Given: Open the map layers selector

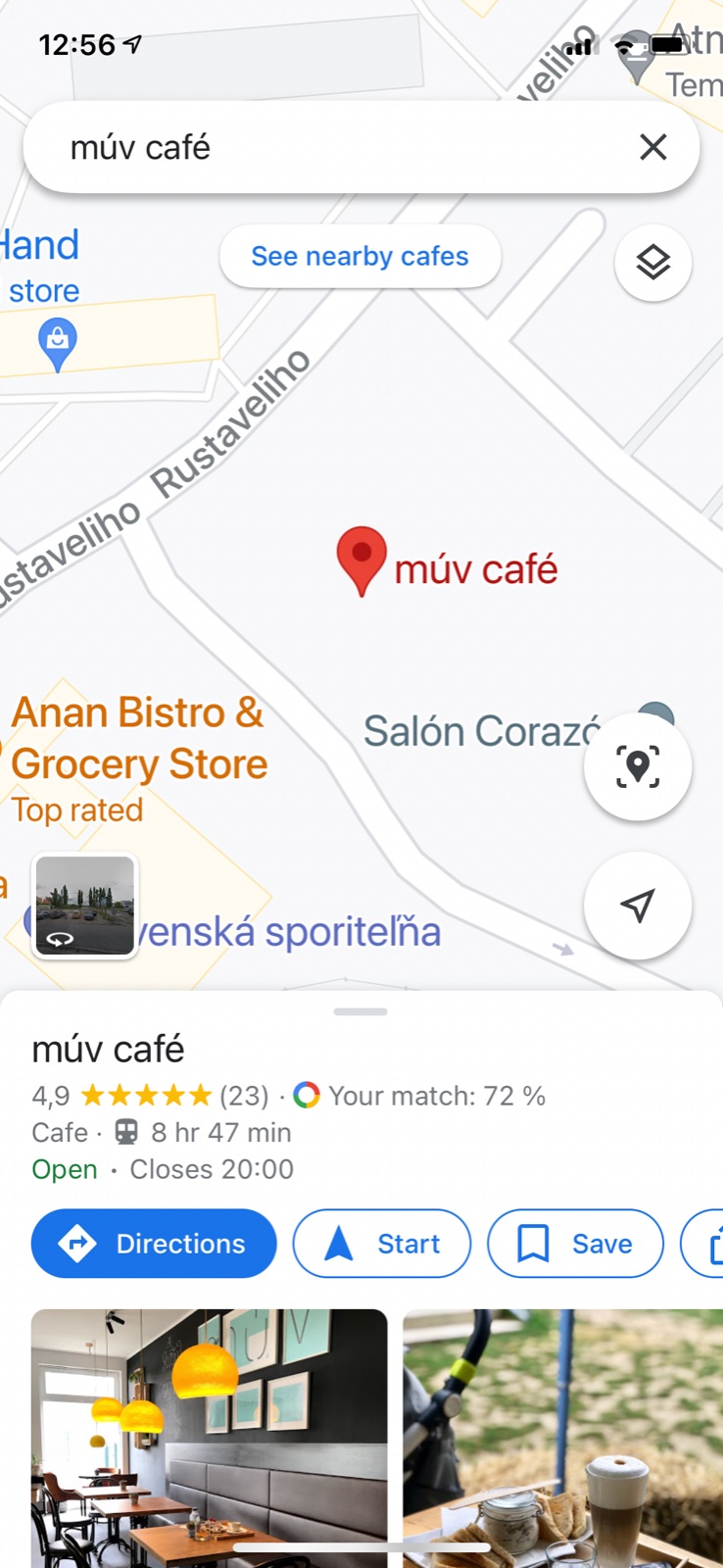Looking at the screenshot, I should point(652,263).
